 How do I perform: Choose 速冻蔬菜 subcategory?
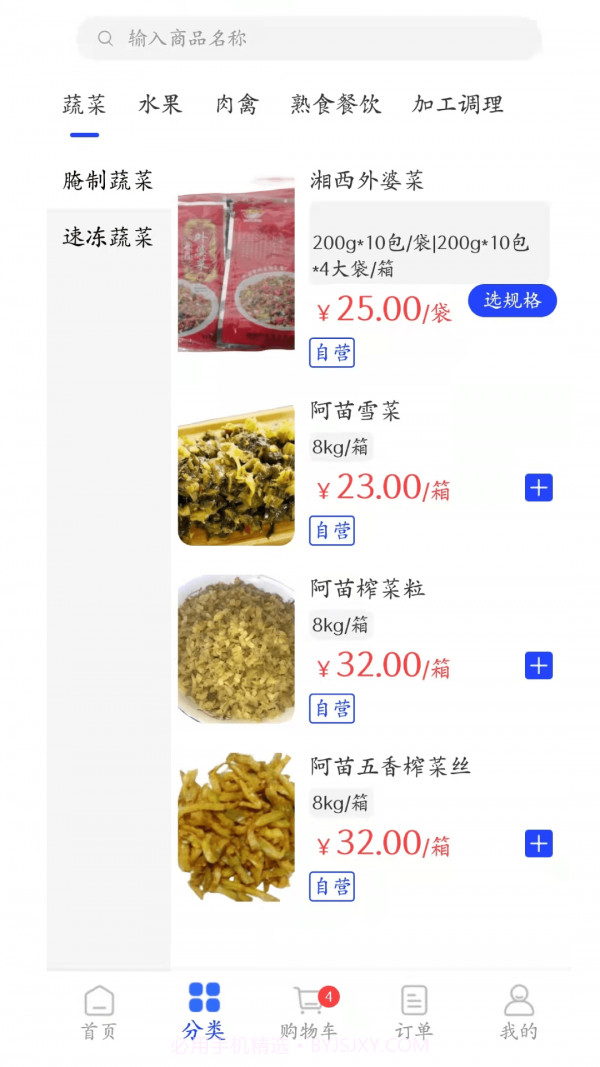[108, 237]
